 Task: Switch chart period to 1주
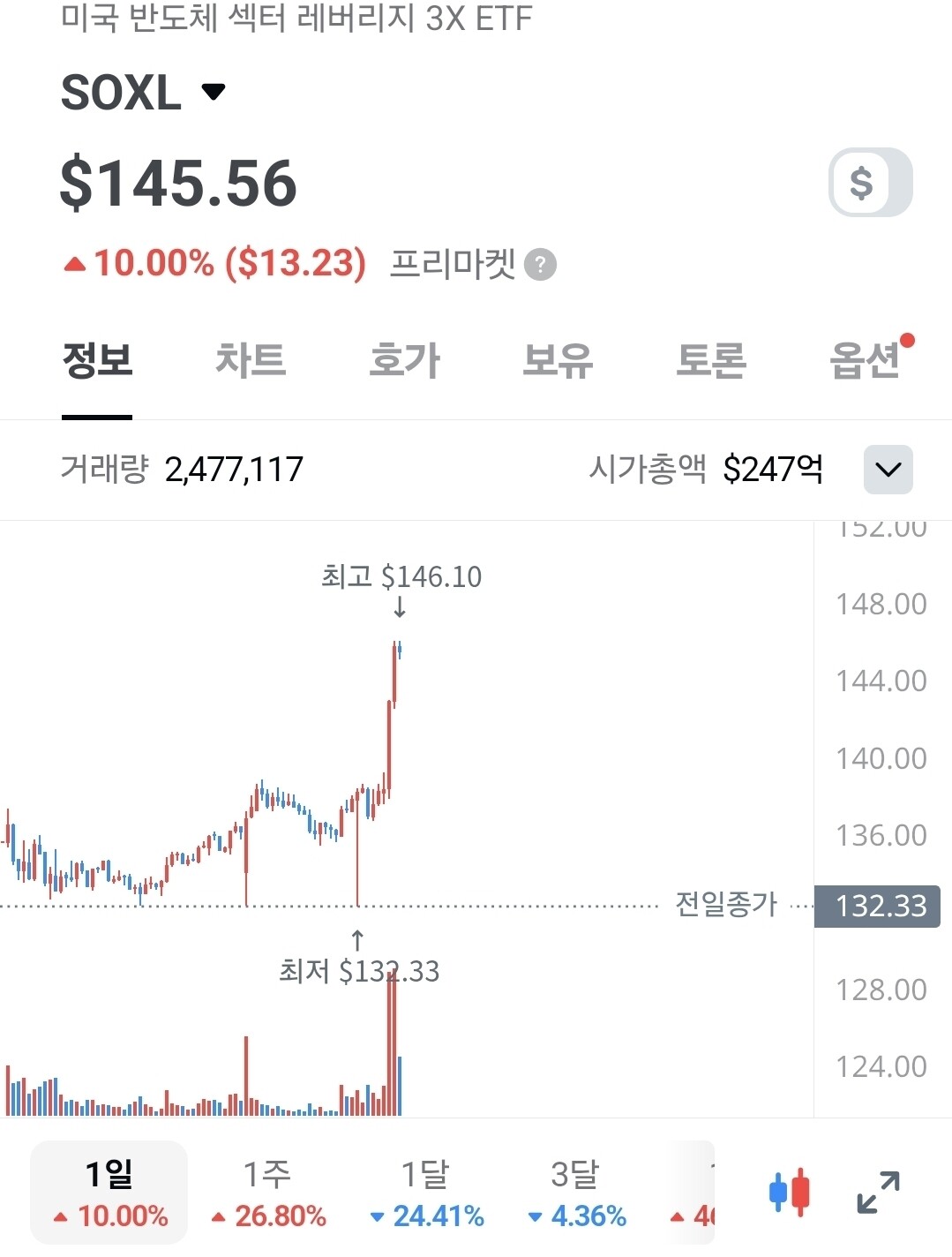click(x=268, y=1193)
